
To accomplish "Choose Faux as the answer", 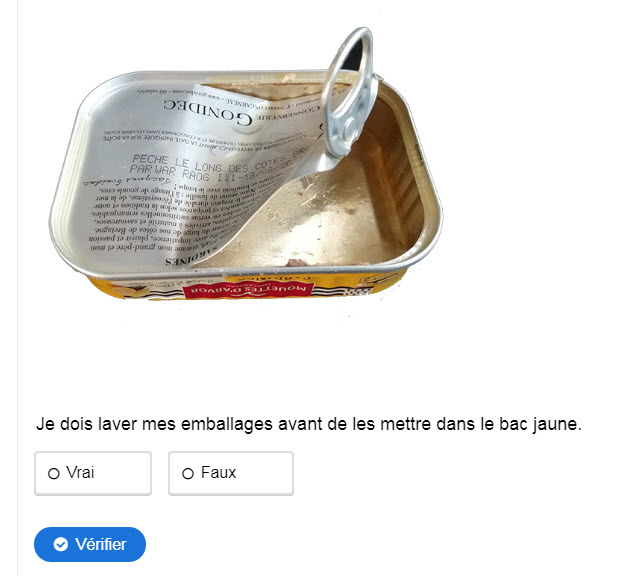I will coord(230,473).
